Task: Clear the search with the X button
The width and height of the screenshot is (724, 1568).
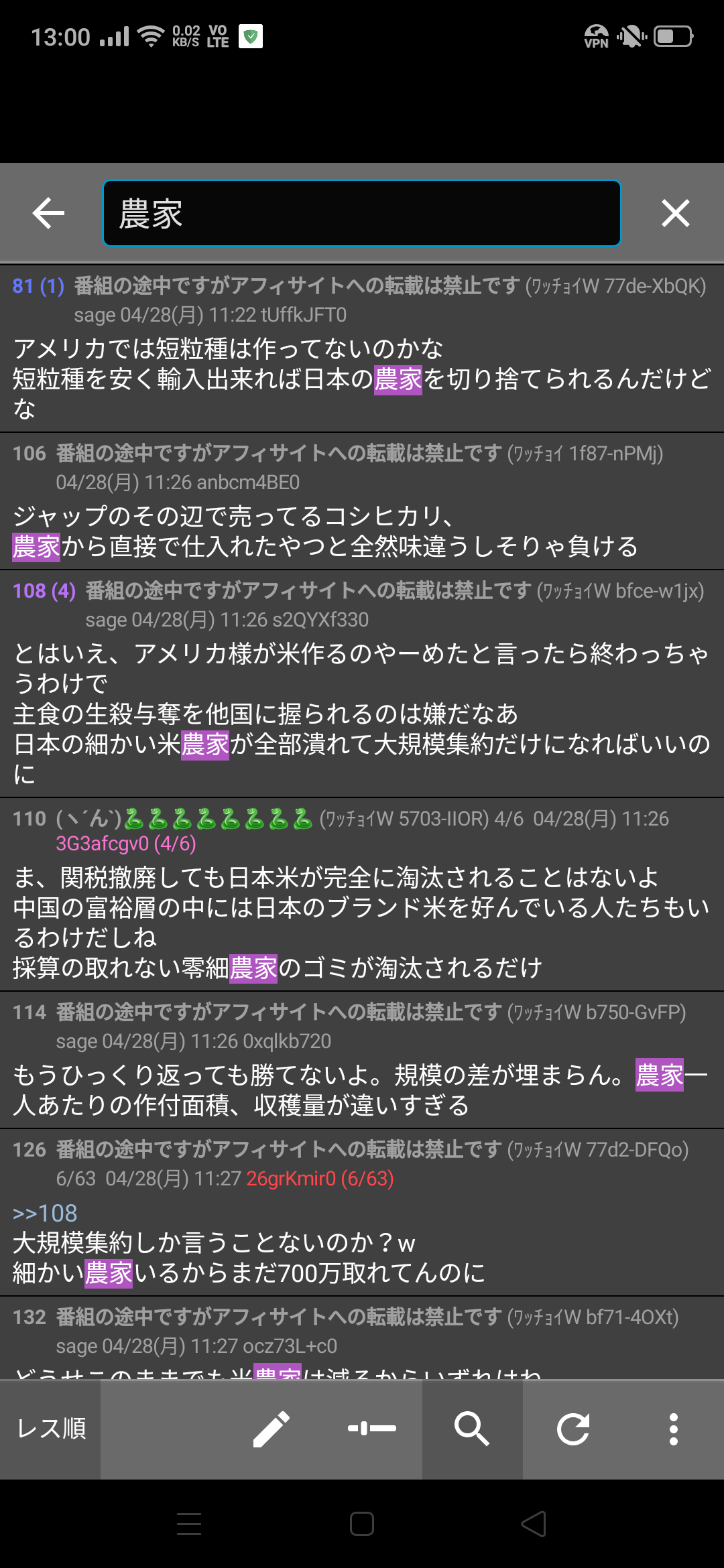Action: click(x=675, y=213)
